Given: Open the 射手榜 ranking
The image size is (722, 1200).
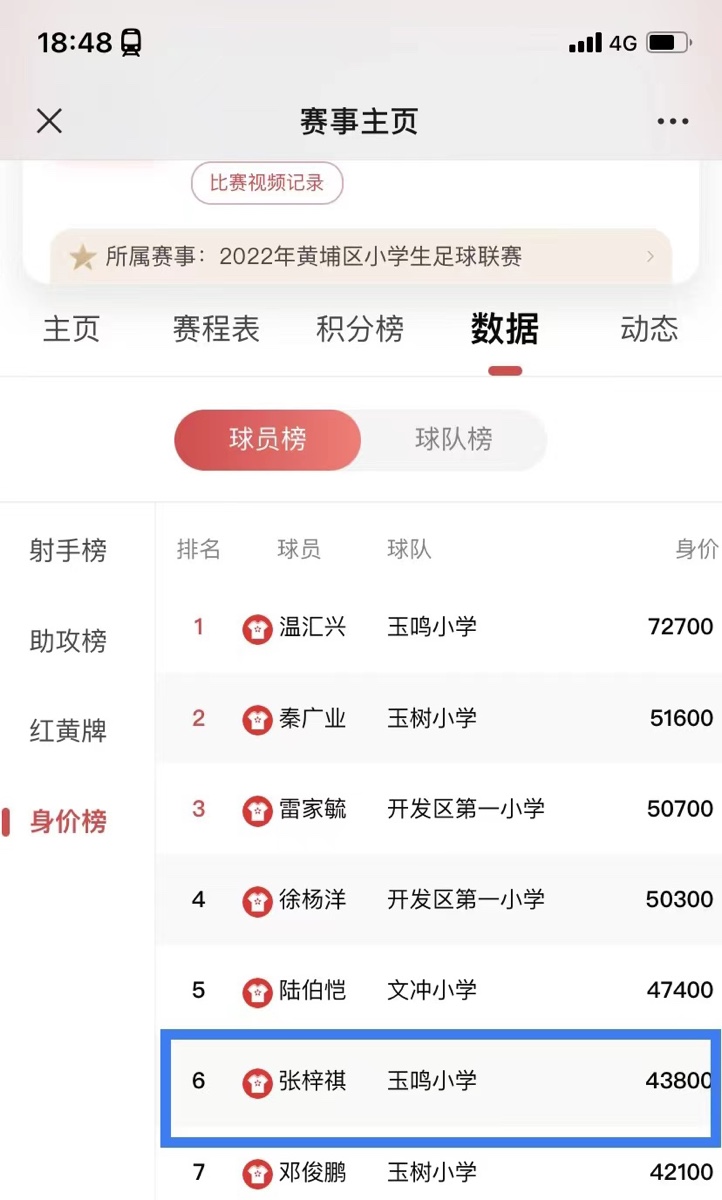Looking at the screenshot, I should [x=68, y=550].
